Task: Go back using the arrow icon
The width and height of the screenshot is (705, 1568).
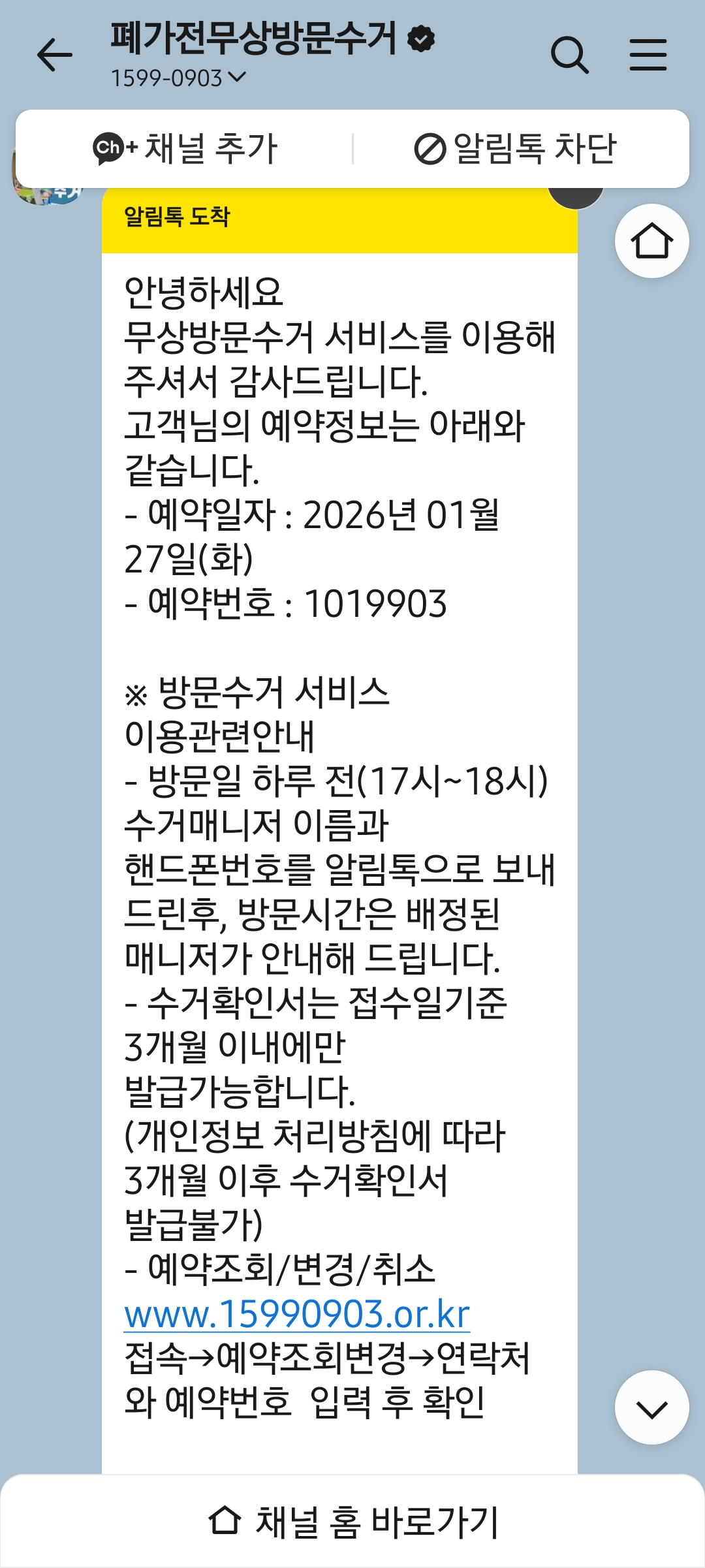Action: point(55,55)
